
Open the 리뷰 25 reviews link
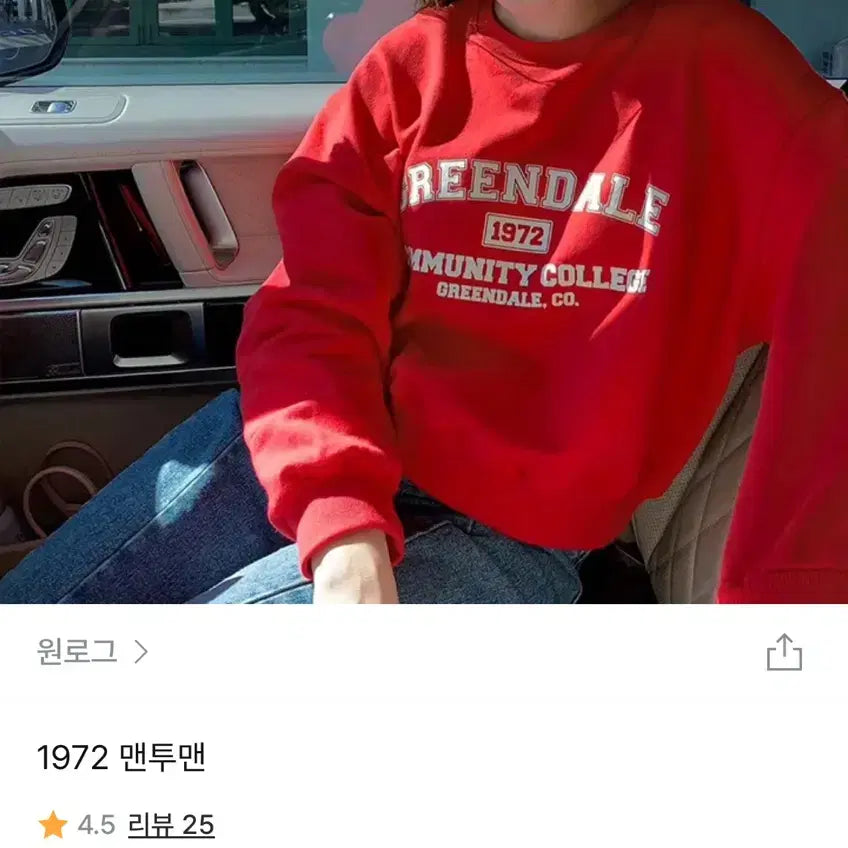[170, 825]
